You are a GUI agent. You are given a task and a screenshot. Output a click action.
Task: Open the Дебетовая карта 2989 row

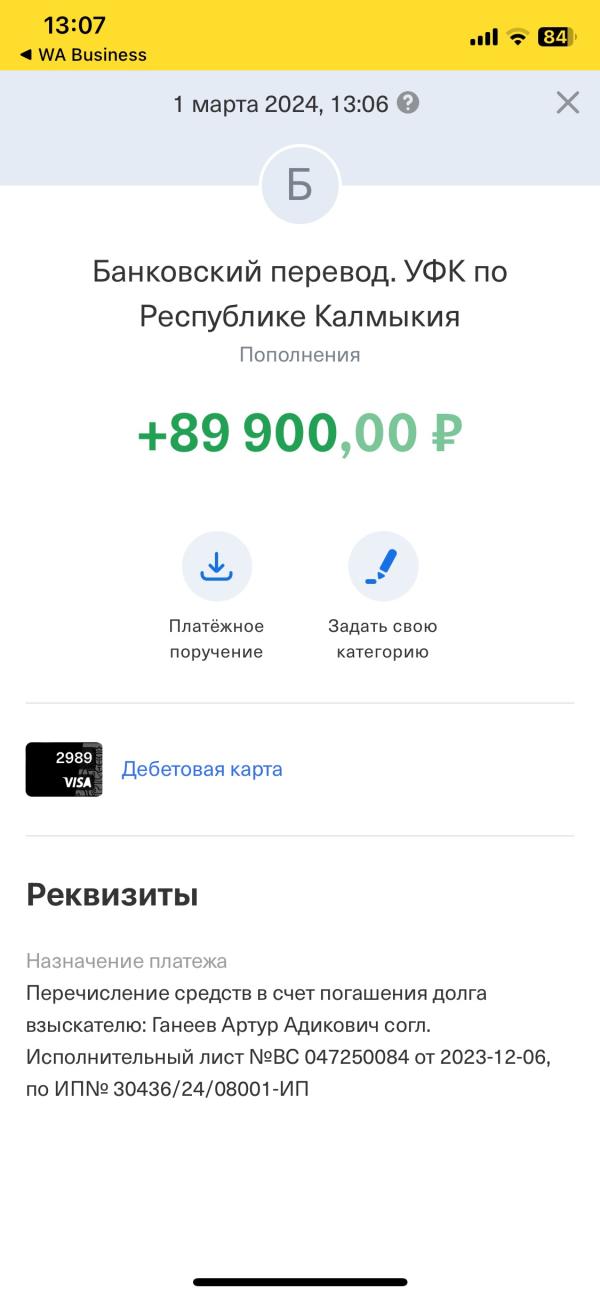click(x=300, y=769)
